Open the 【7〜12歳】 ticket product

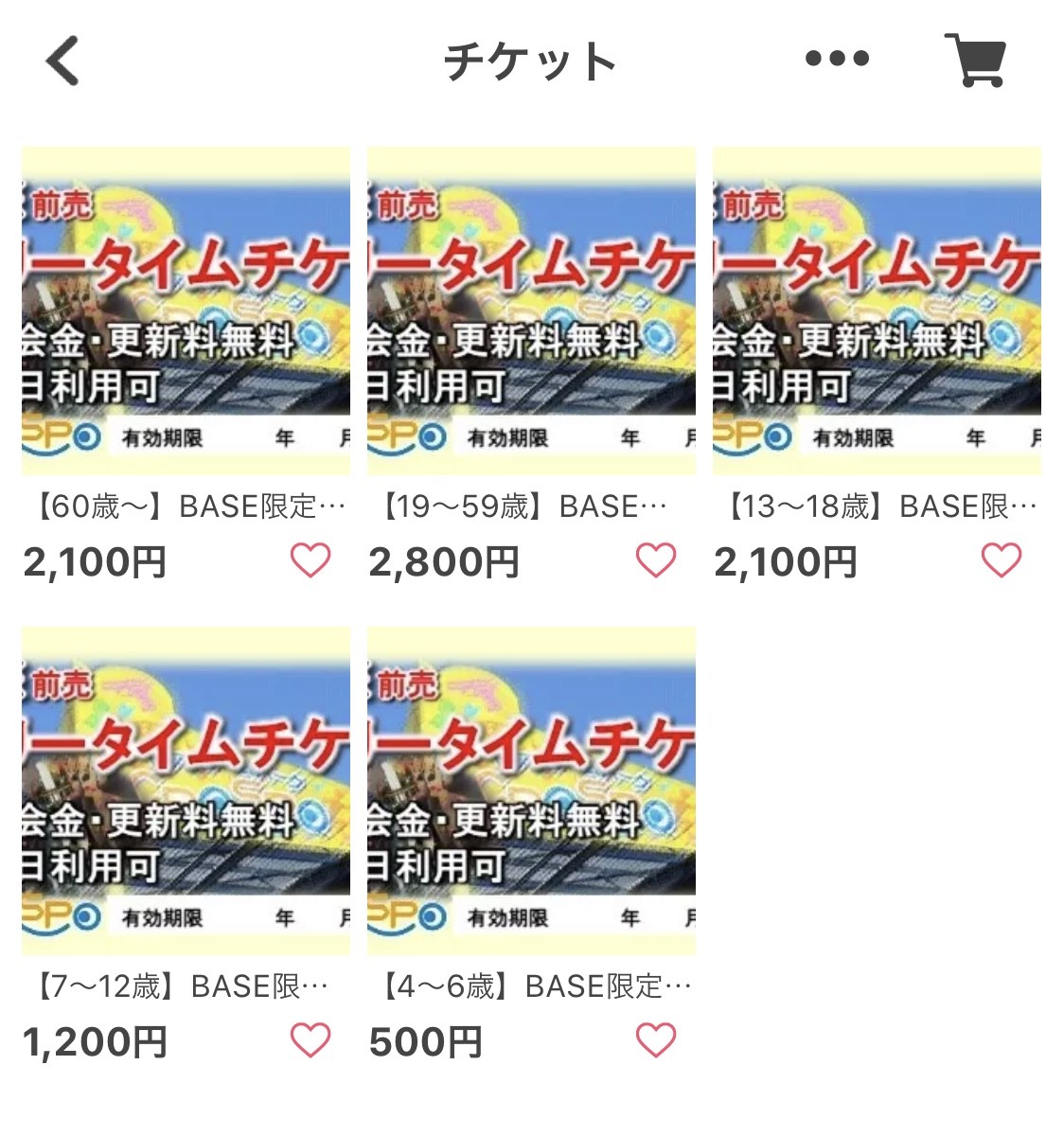[186, 790]
